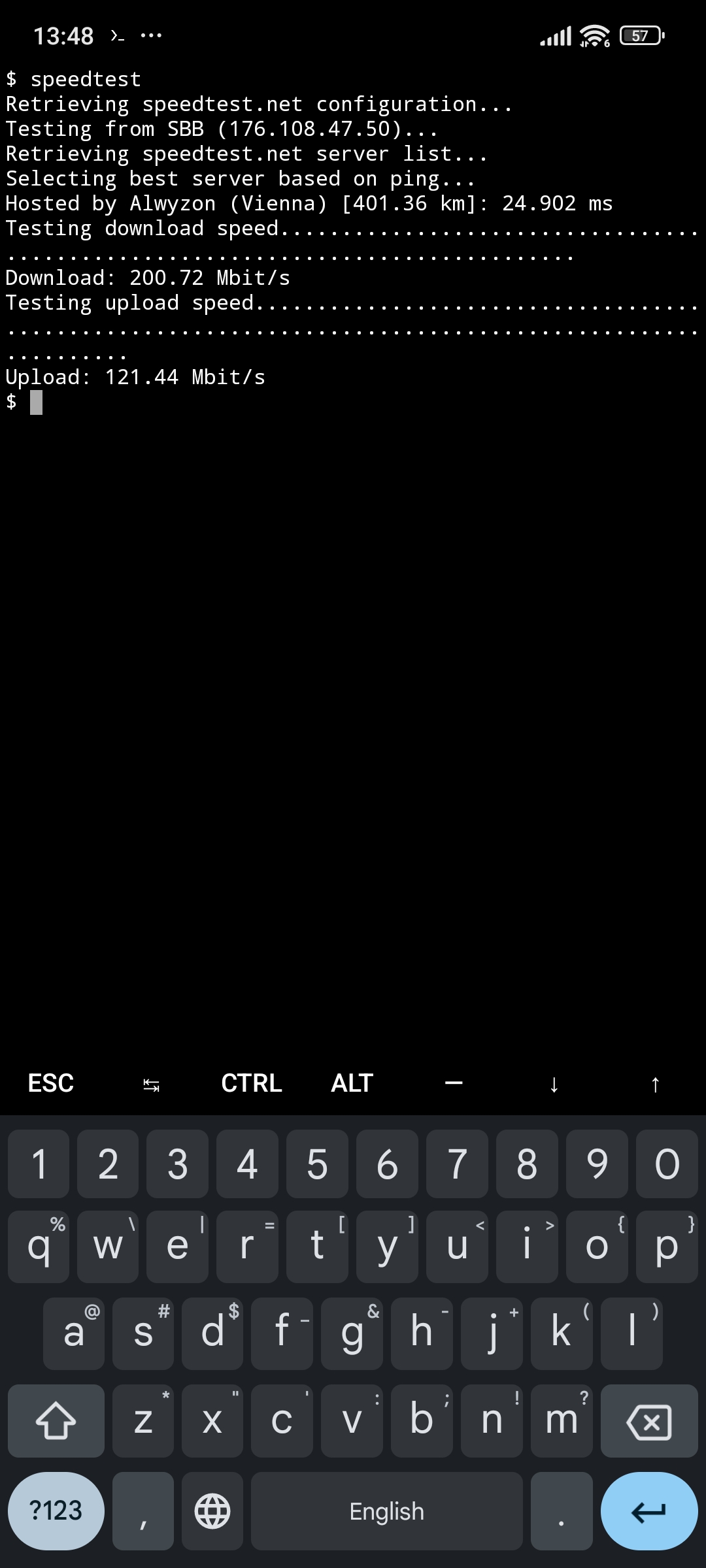
Task: Activate the CTRL modifier key
Action: 252,1084
